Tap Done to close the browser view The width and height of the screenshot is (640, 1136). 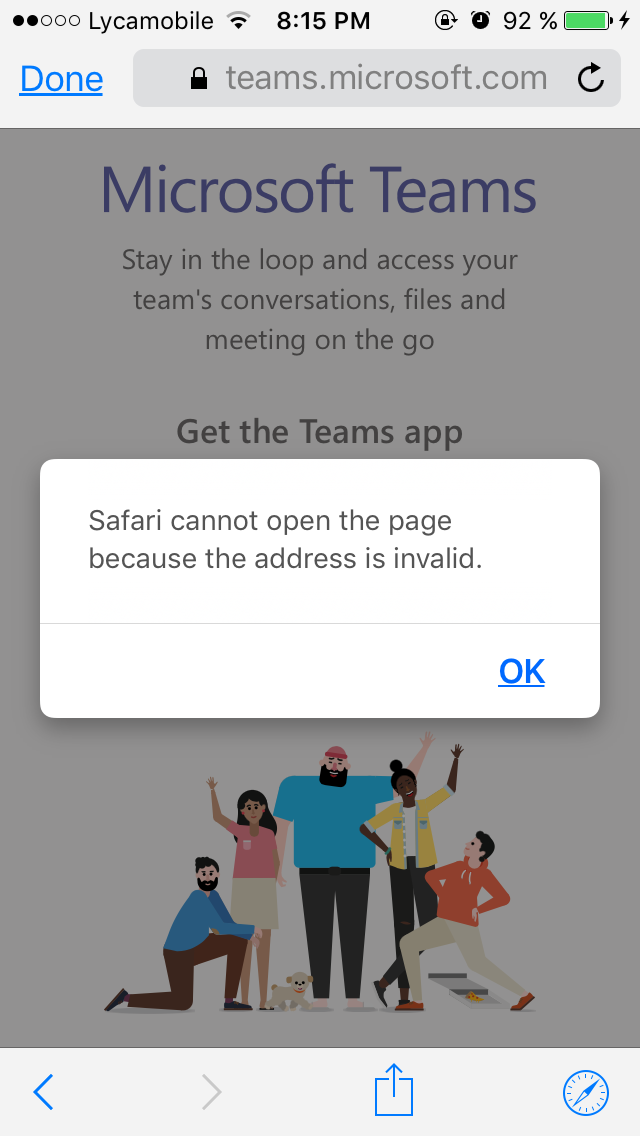click(x=61, y=79)
